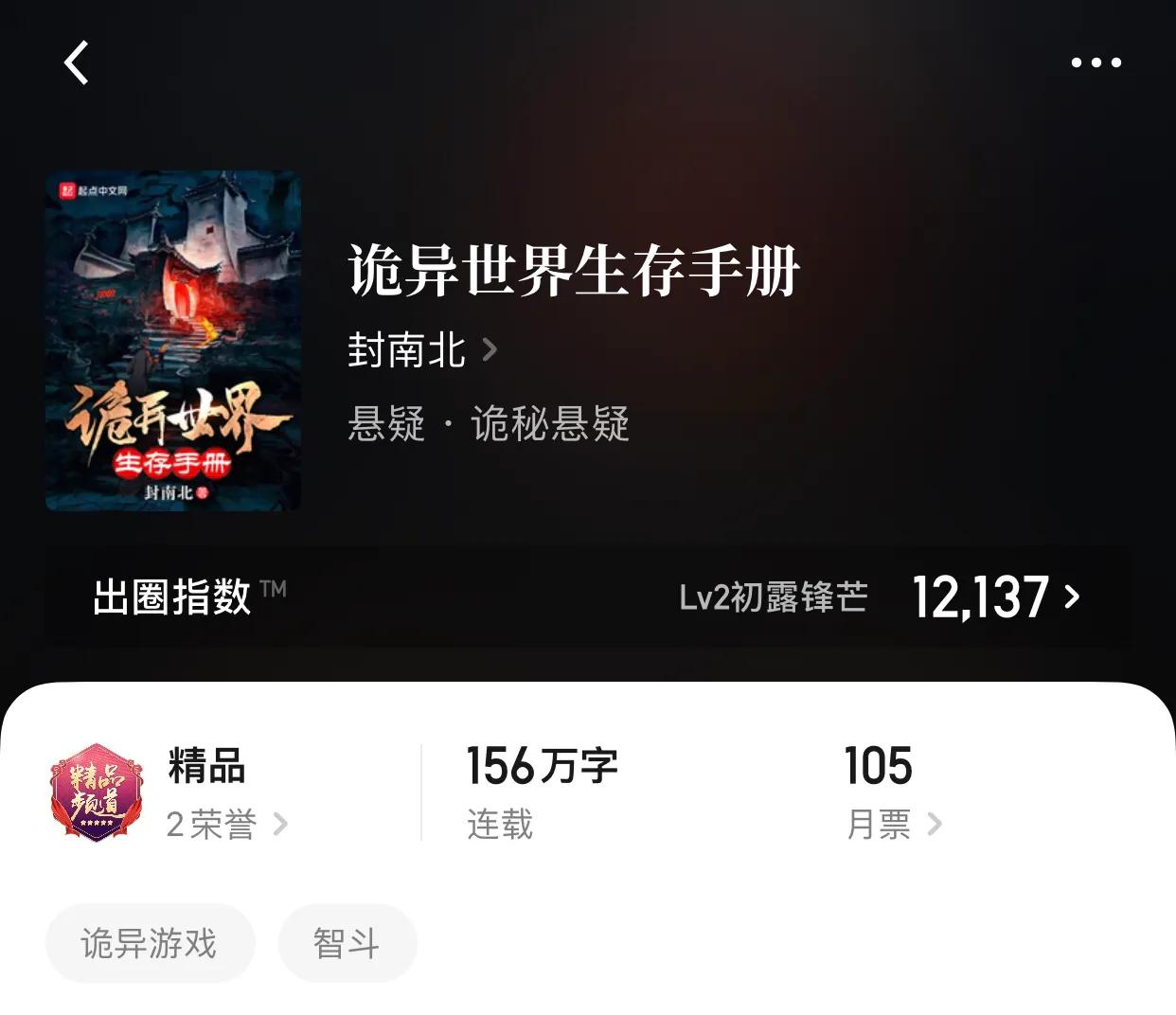1176x1015 pixels.
Task: Select the 诡异游戏 tag chip
Action: [x=150, y=943]
